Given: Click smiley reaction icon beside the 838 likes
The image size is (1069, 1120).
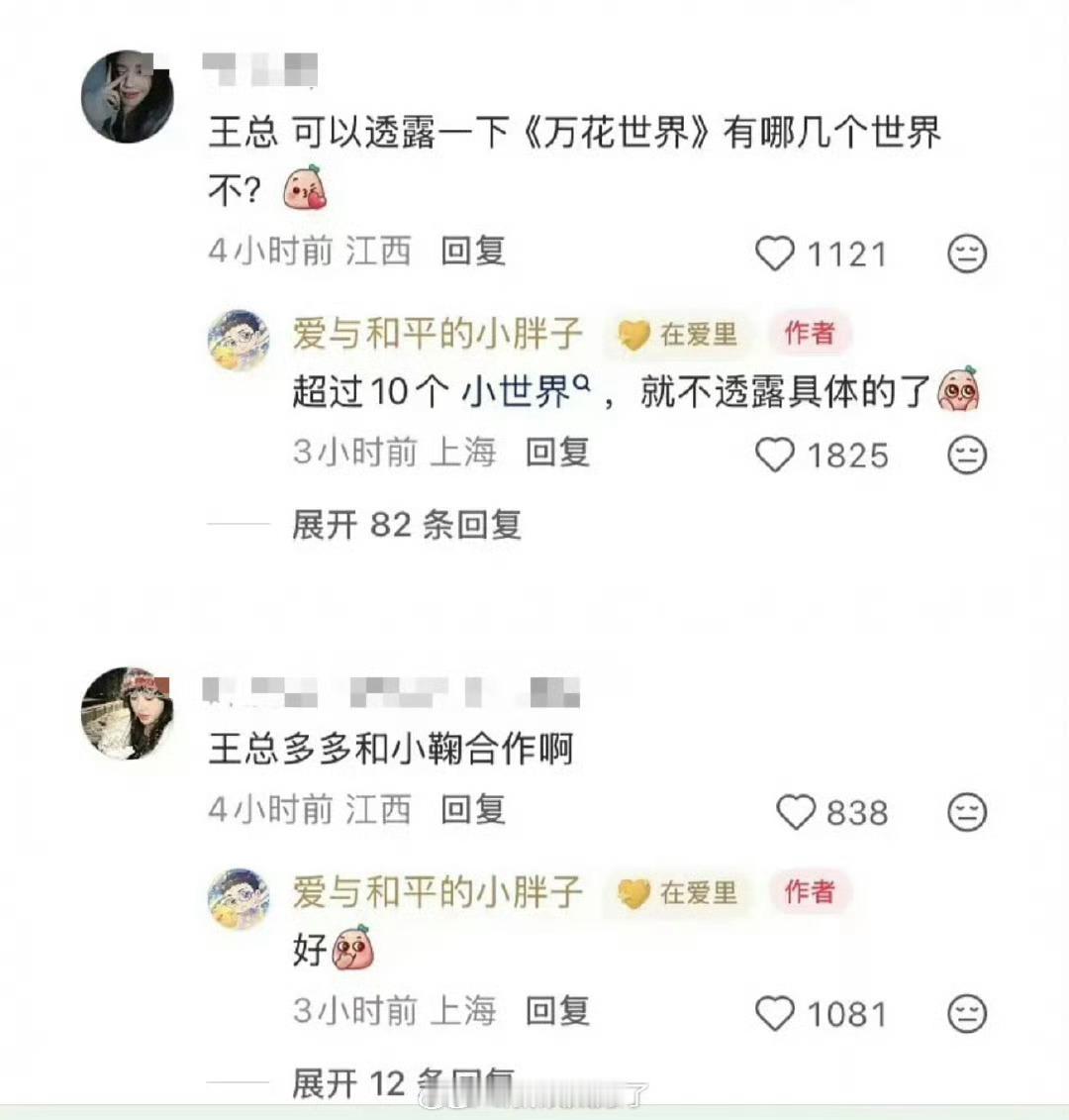Looking at the screenshot, I should tap(967, 813).
